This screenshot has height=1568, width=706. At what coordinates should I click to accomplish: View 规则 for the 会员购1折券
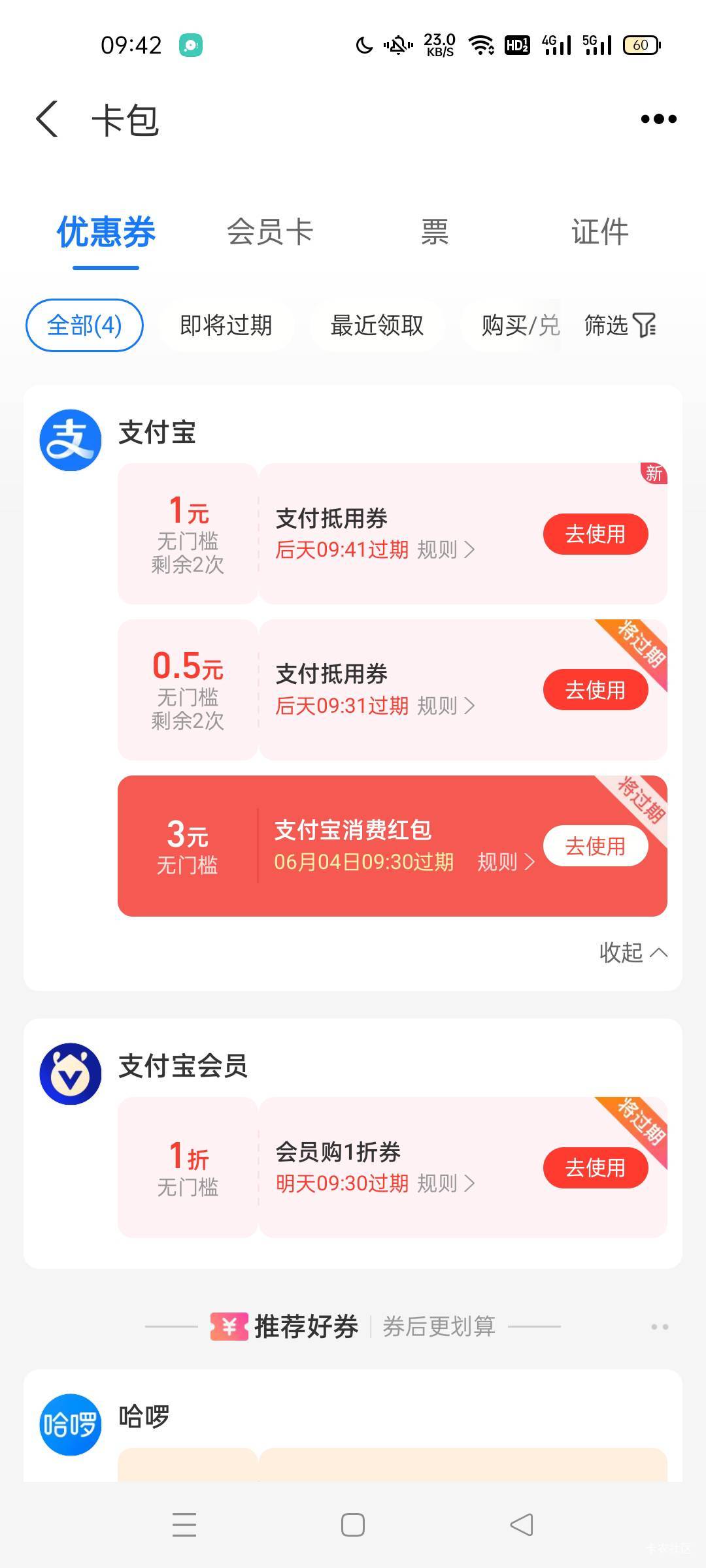pos(446,1183)
